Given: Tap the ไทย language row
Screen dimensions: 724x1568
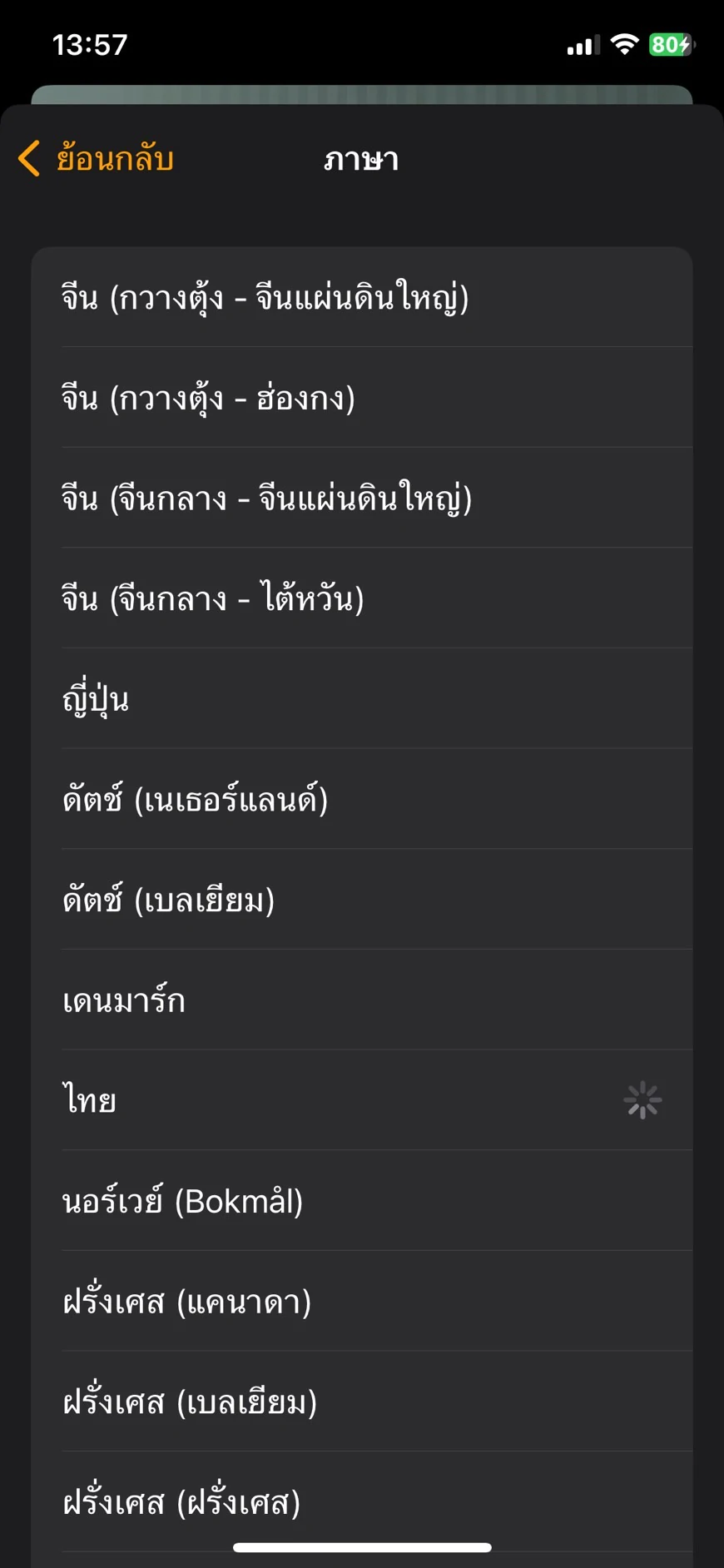Looking at the screenshot, I should pyautogui.click(x=362, y=1100).
